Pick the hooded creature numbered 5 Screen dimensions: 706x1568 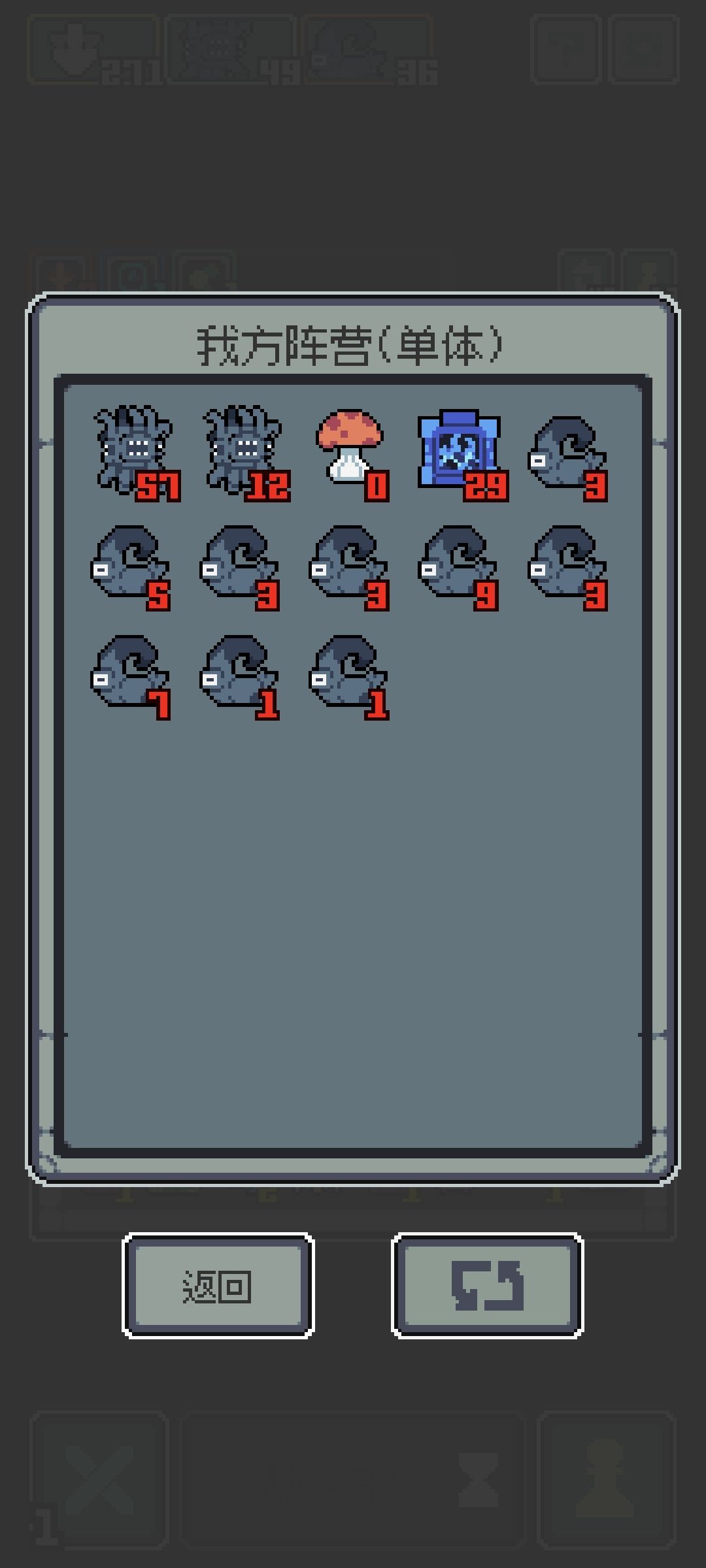click(x=131, y=566)
